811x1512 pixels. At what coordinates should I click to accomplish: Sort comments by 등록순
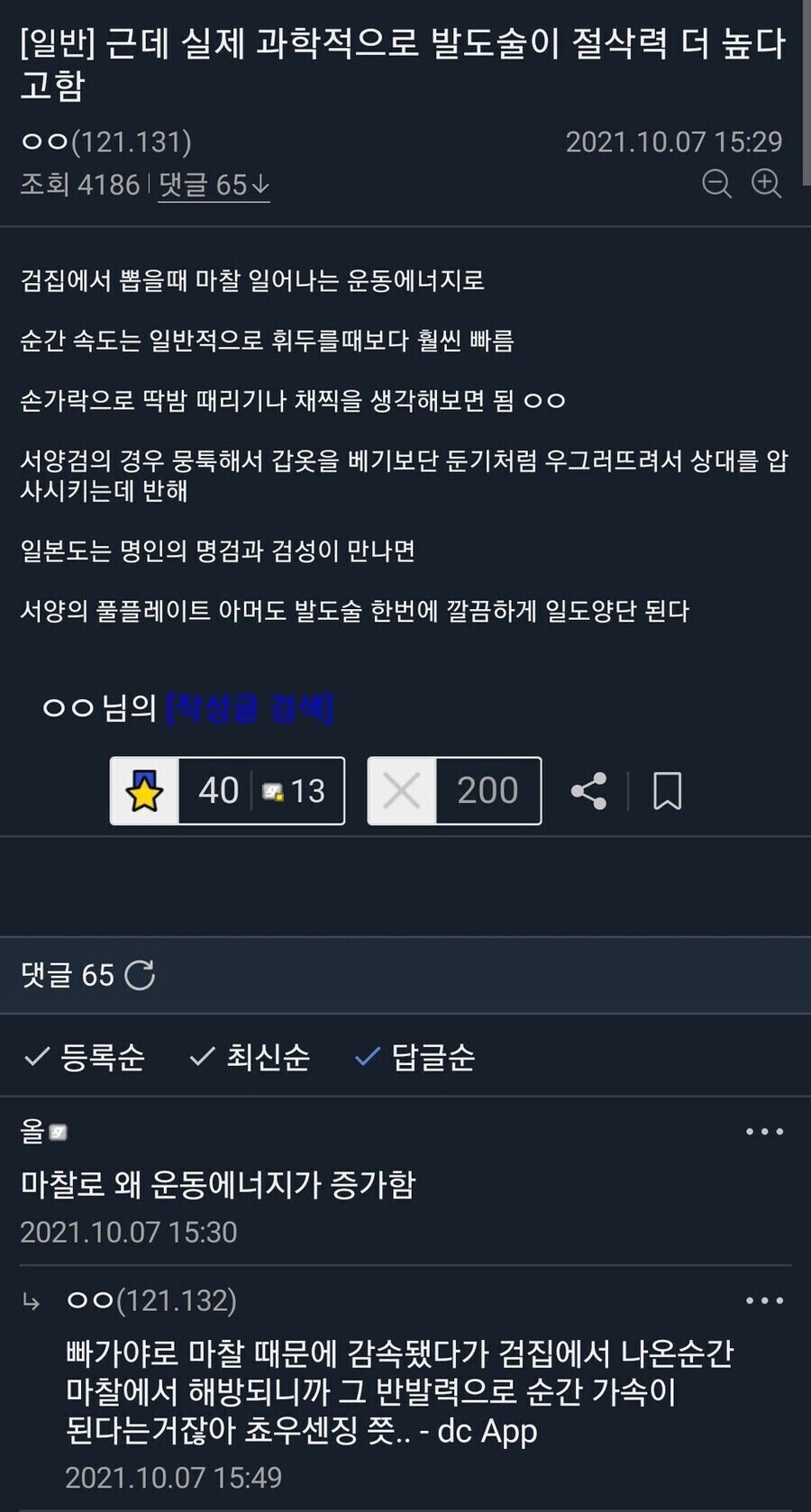point(84,1057)
